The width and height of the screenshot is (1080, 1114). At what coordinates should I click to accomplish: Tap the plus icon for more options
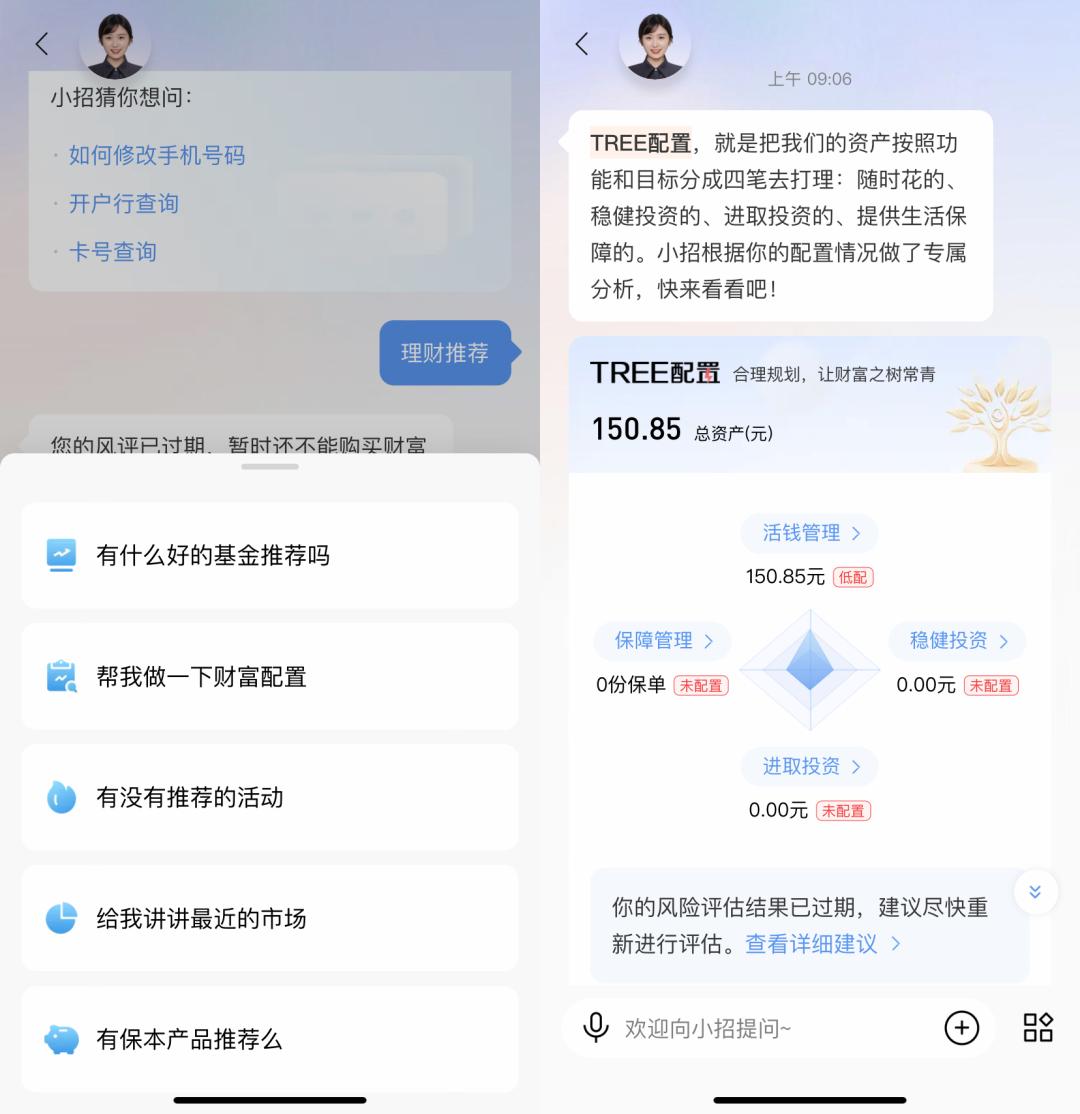point(961,1027)
